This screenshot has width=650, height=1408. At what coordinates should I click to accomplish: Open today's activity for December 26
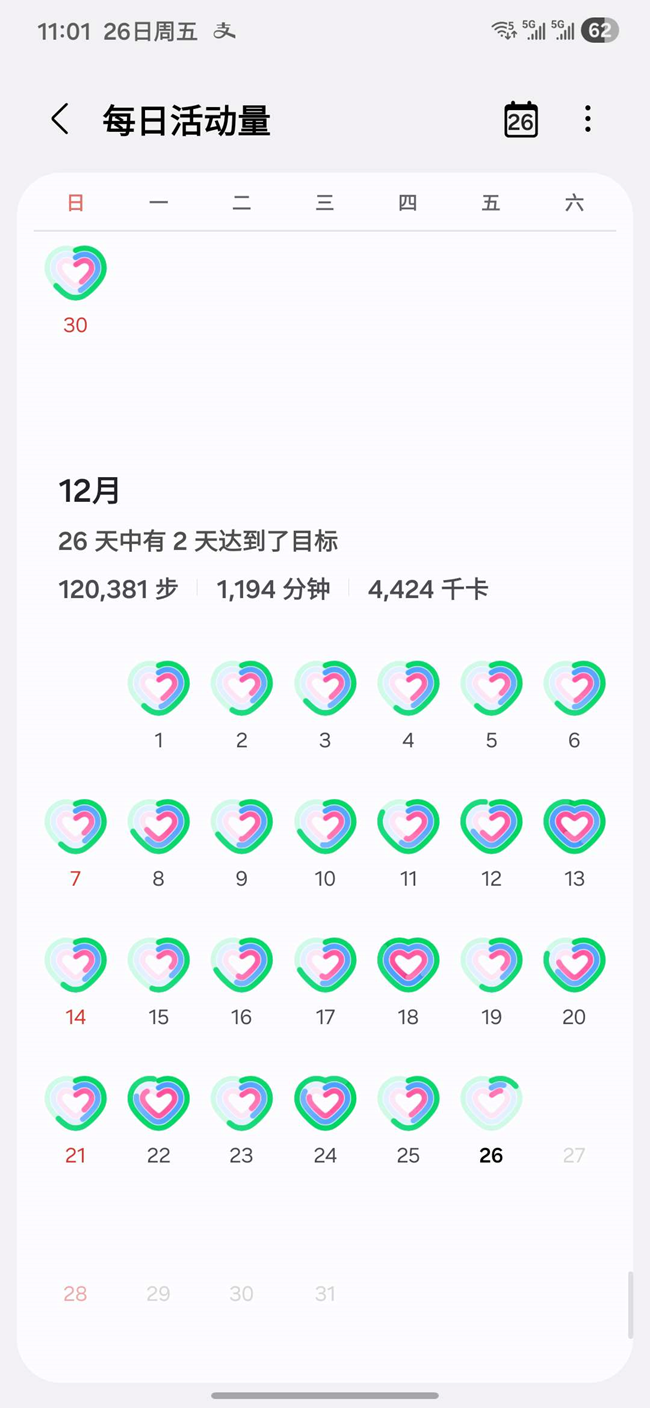tap(491, 1102)
